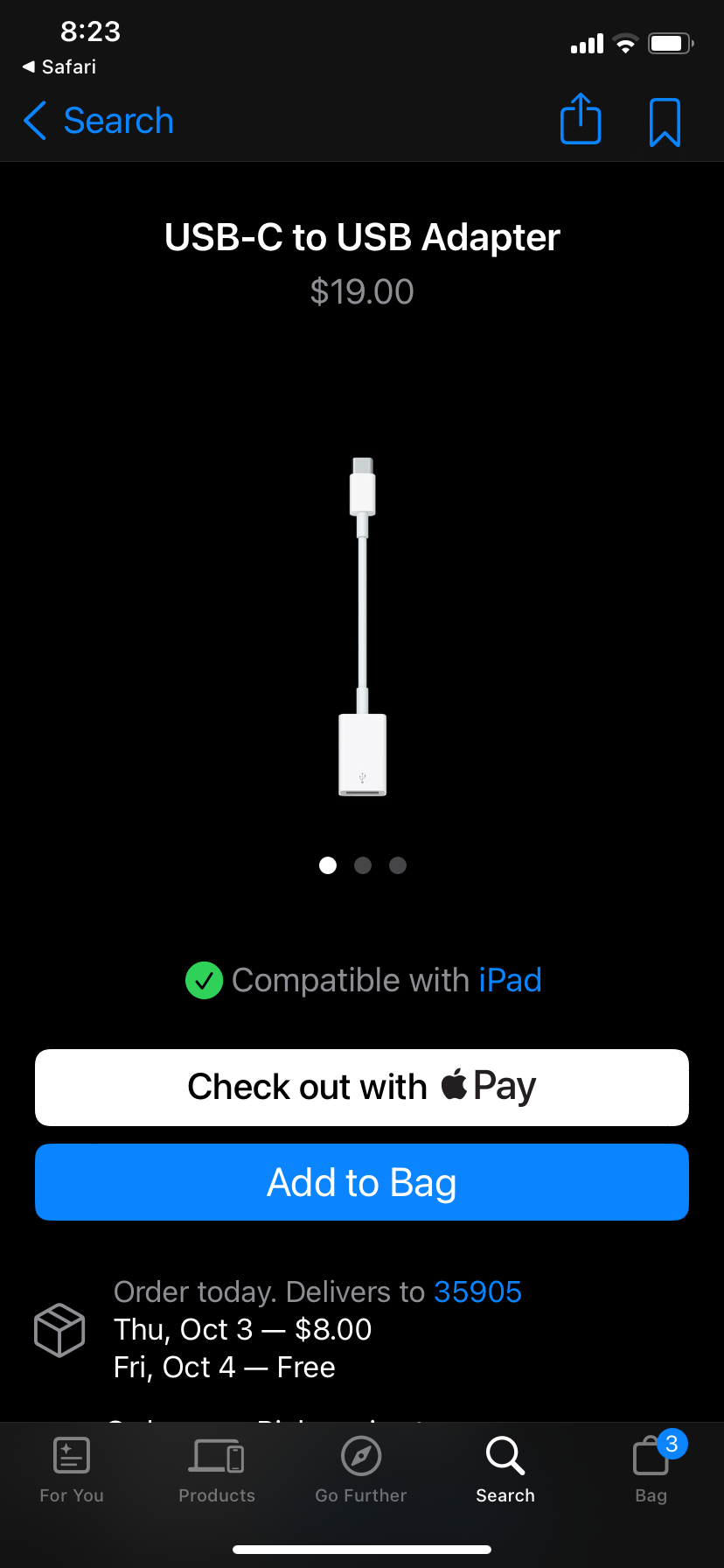Share this USB-C adapter product
This screenshot has width=724, height=1568.
coord(581,120)
